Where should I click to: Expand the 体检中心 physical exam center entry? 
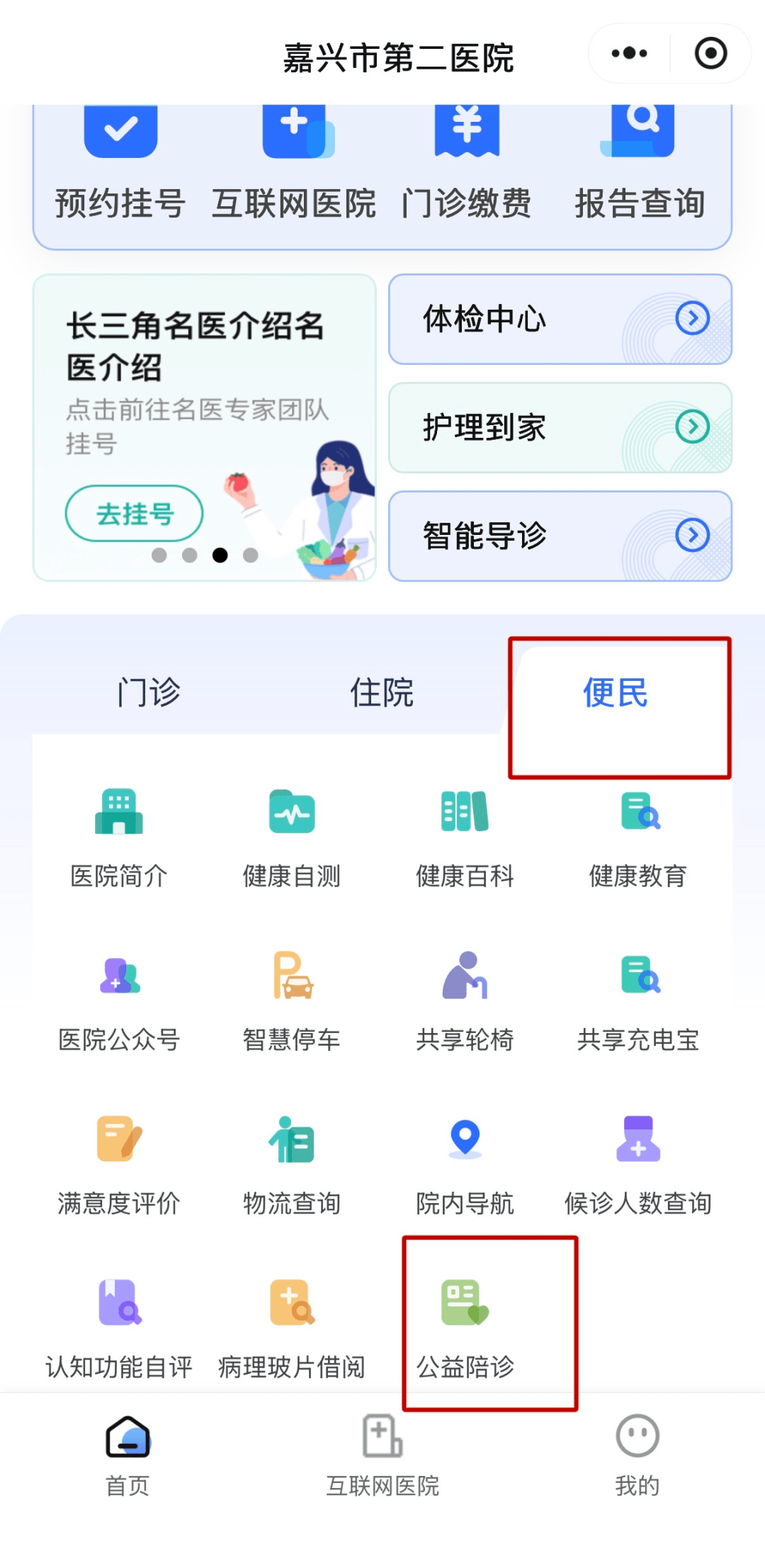pos(560,320)
